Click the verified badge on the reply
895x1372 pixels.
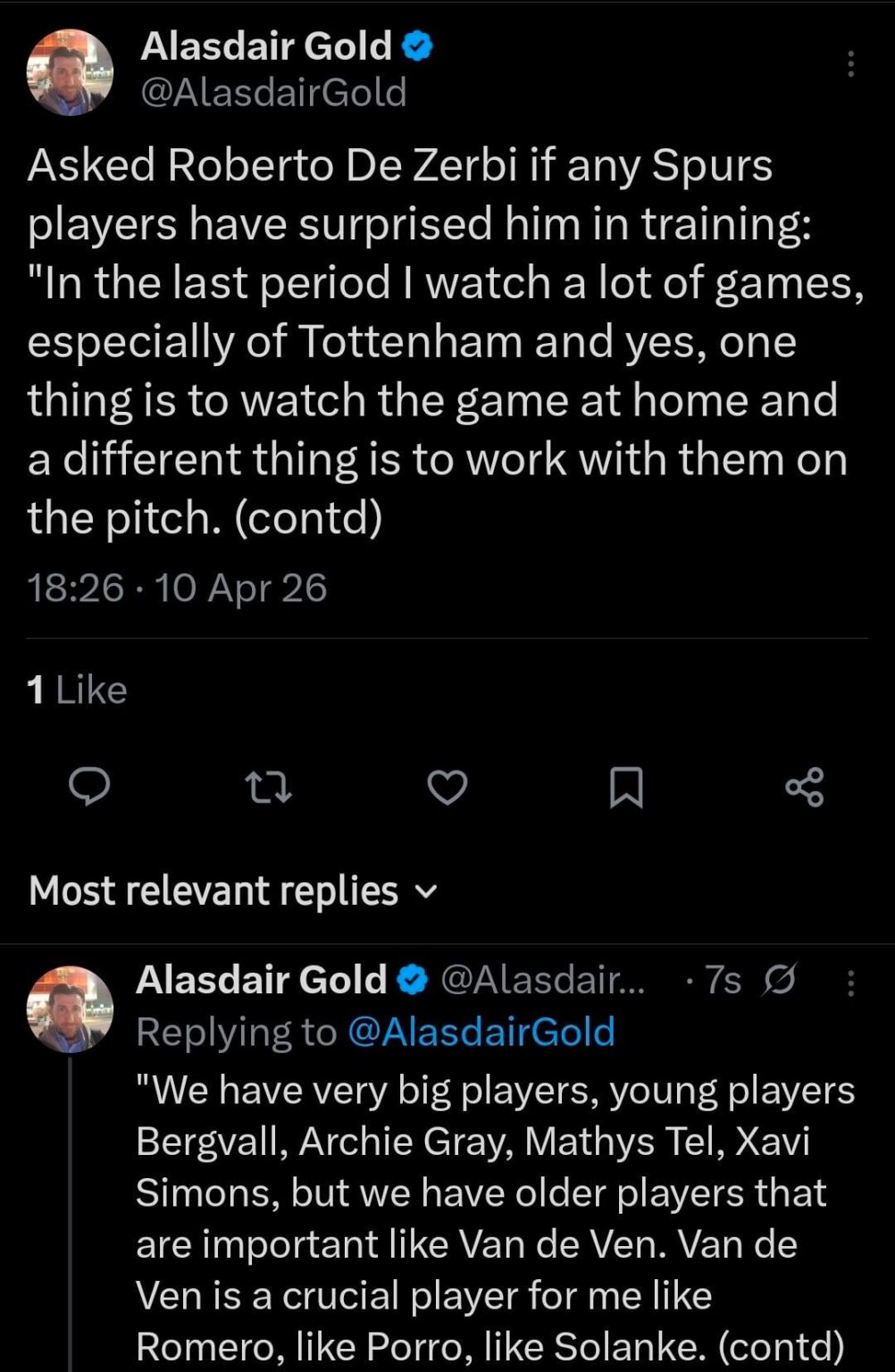(410, 980)
